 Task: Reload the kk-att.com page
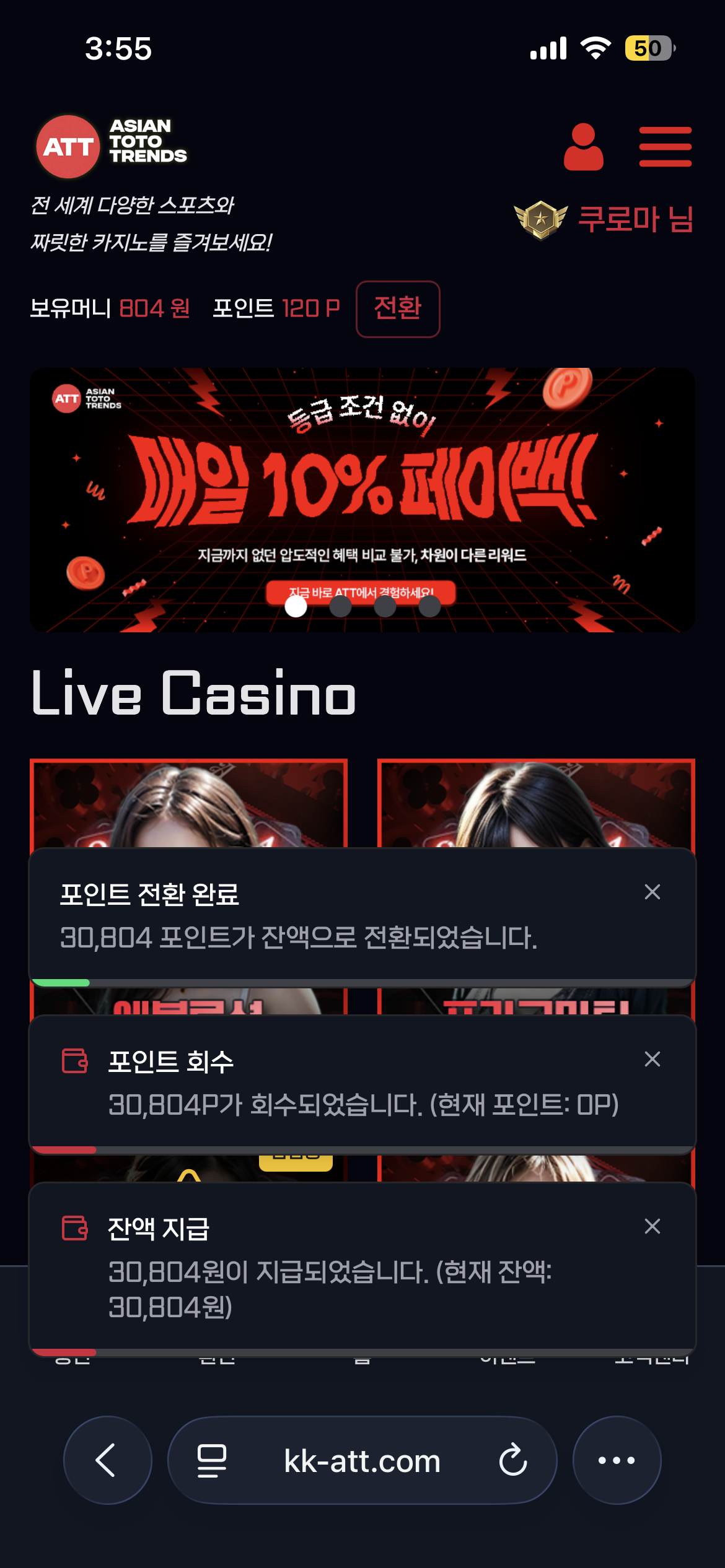[x=513, y=1460]
